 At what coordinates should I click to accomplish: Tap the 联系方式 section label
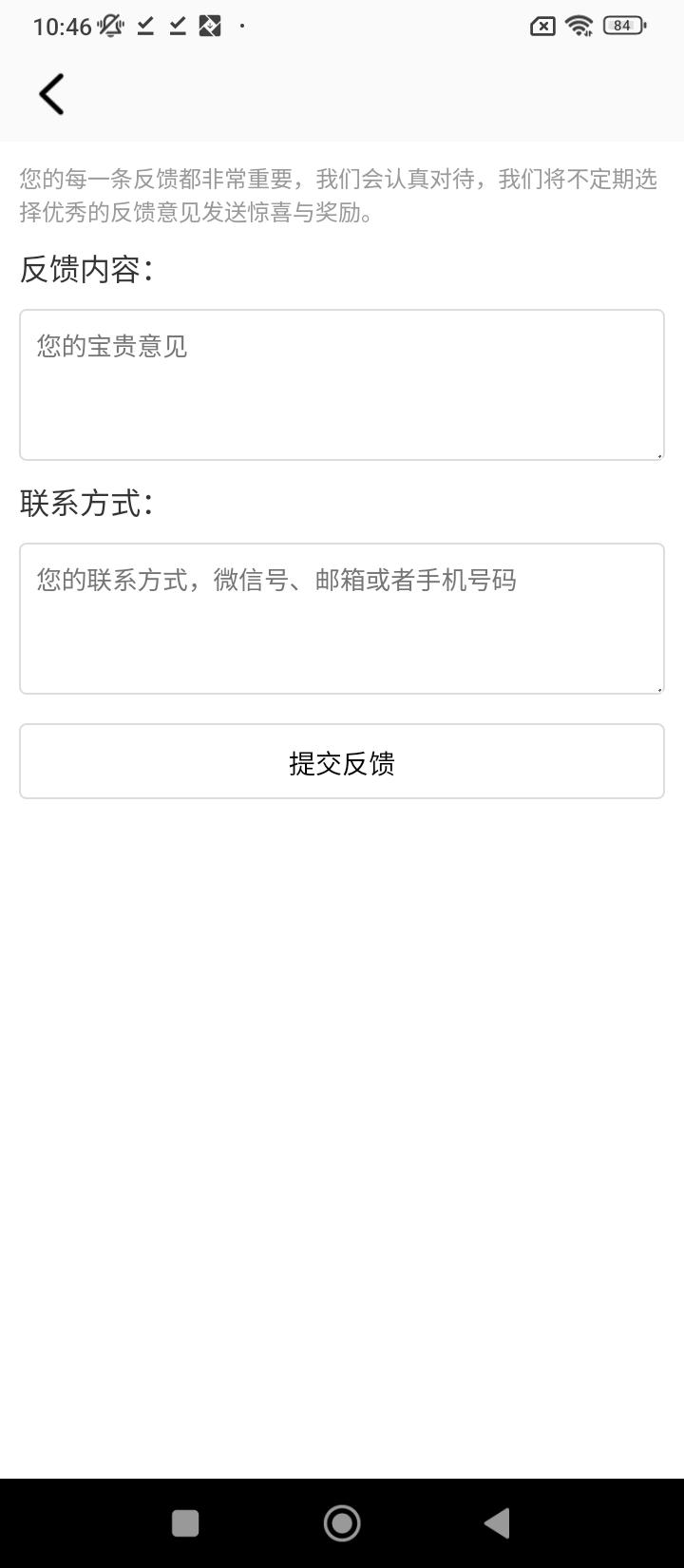[x=87, y=506]
